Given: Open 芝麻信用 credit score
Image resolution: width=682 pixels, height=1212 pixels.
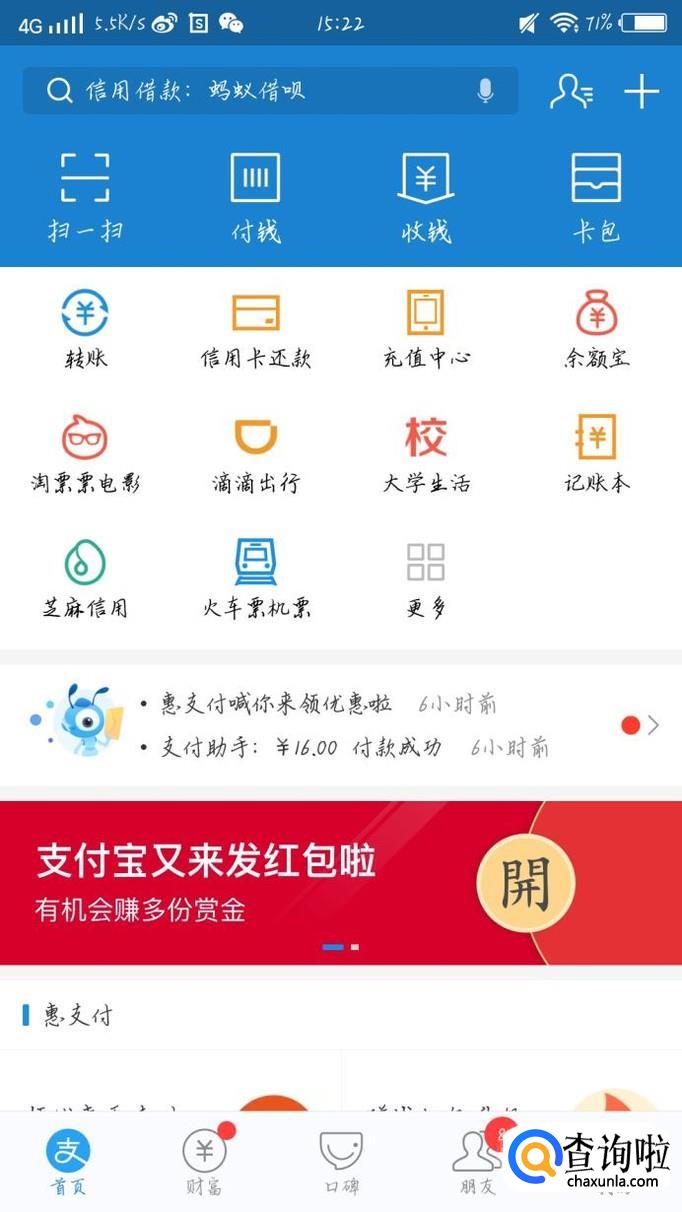Looking at the screenshot, I should [85, 580].
